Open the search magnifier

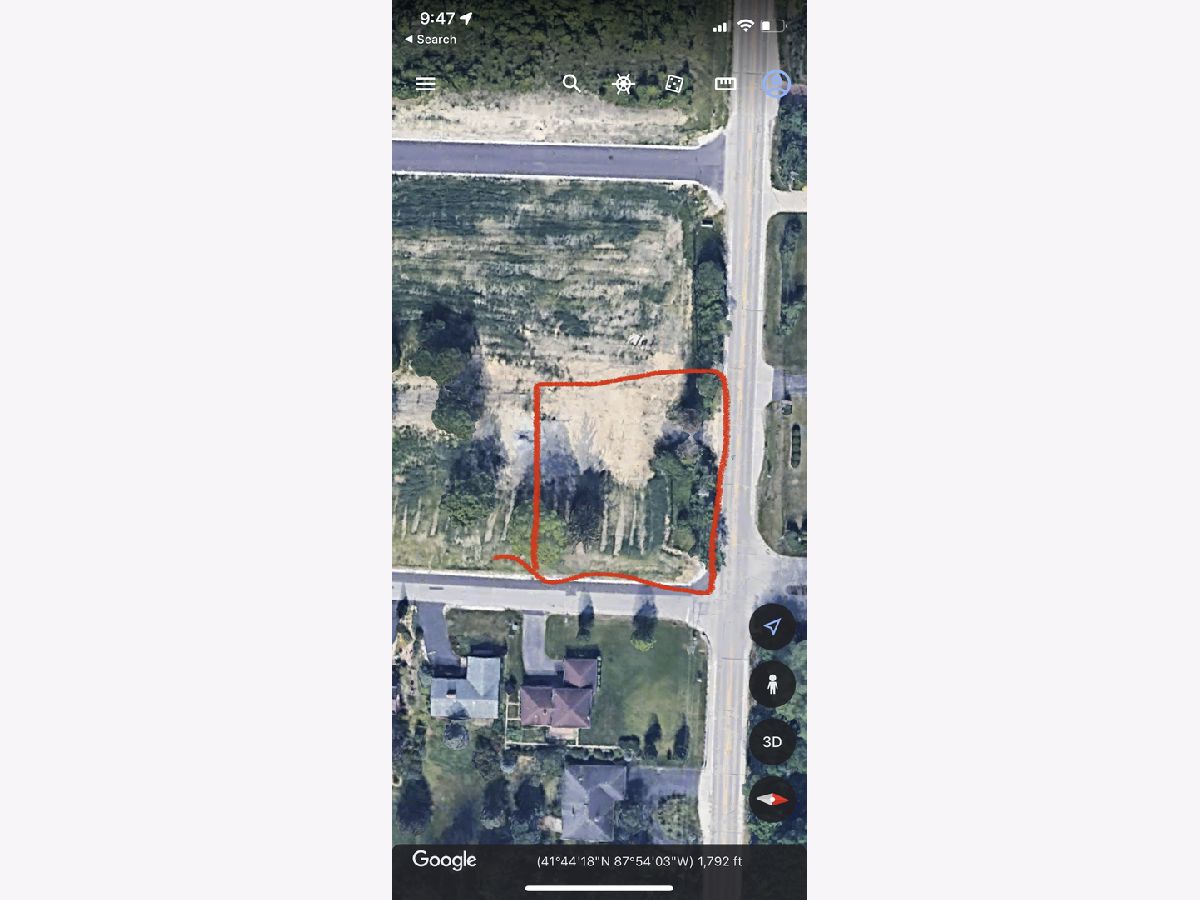tap(571, 84)
